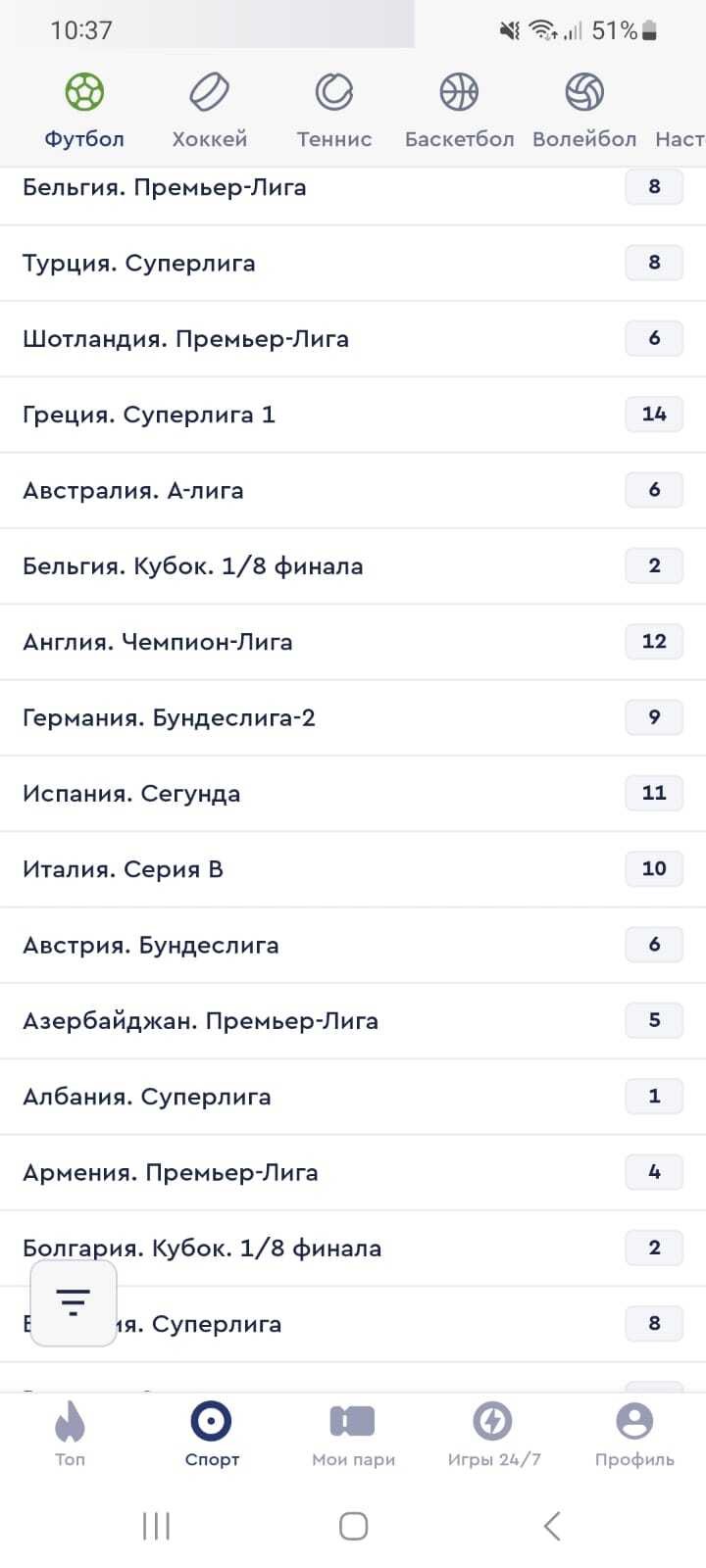Switch to Волейбол sport tab
The width and height of the screenshot is (706, 1568).
tap(584, 110)
